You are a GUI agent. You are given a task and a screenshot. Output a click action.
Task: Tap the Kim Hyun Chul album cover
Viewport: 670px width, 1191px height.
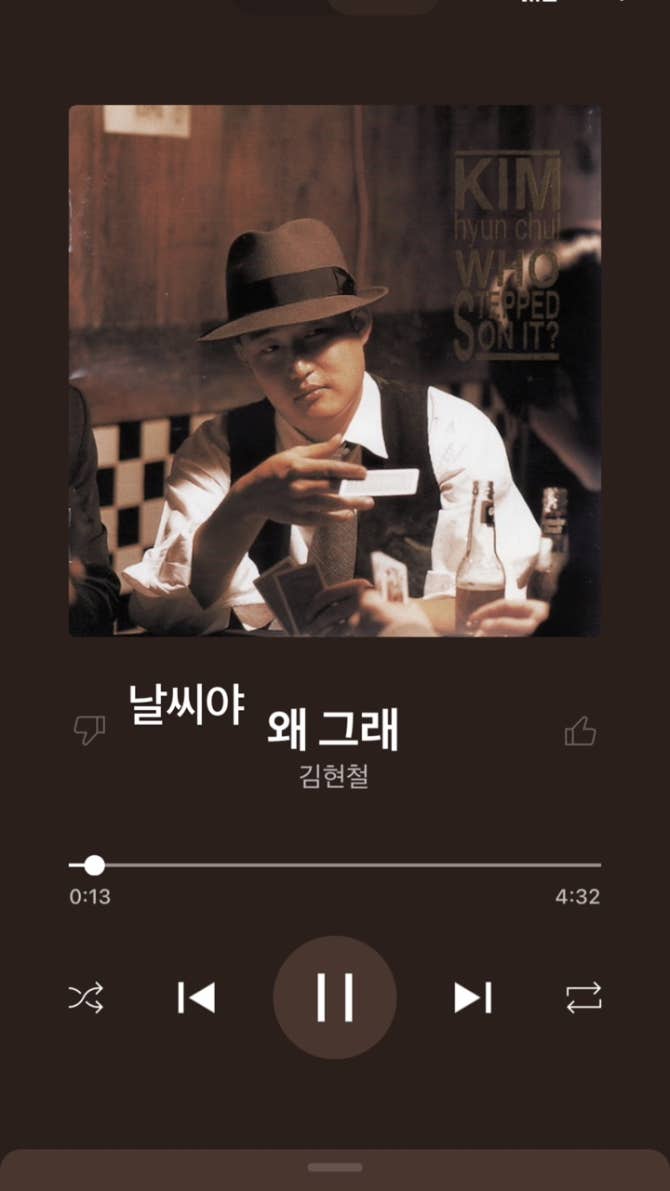click(334, 371)
